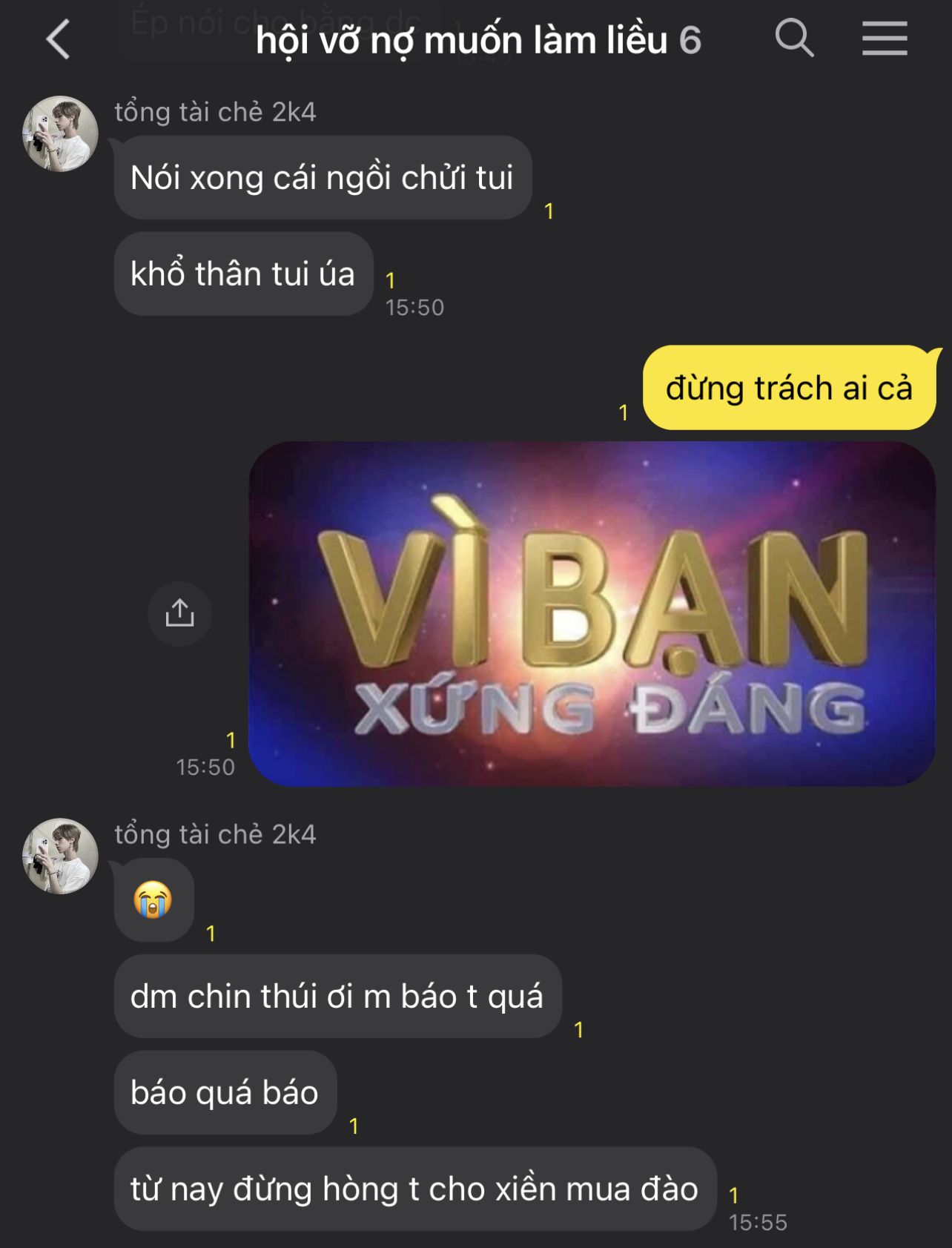Open the profile picture above the crying emoji
The height and width of the screenshot is (1248, 952).
point(61,856)
